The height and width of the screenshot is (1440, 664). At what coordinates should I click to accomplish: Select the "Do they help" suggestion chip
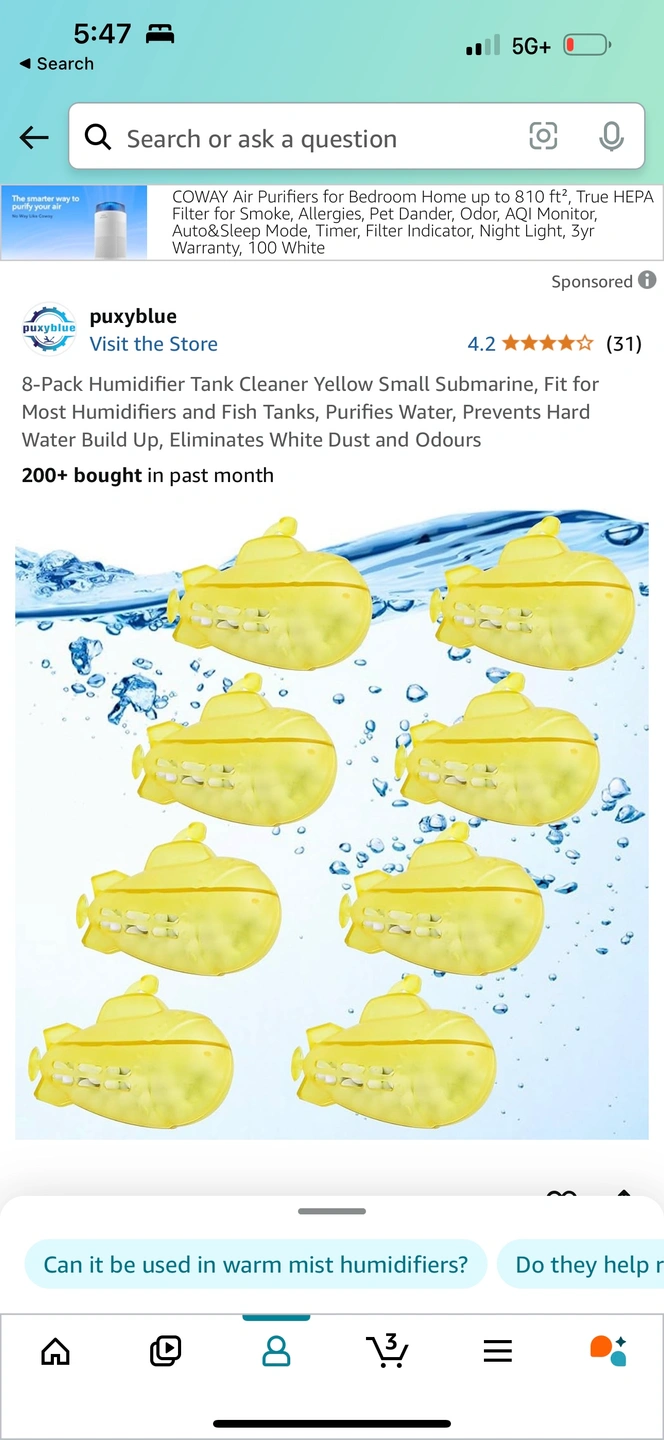point(585,1265)
